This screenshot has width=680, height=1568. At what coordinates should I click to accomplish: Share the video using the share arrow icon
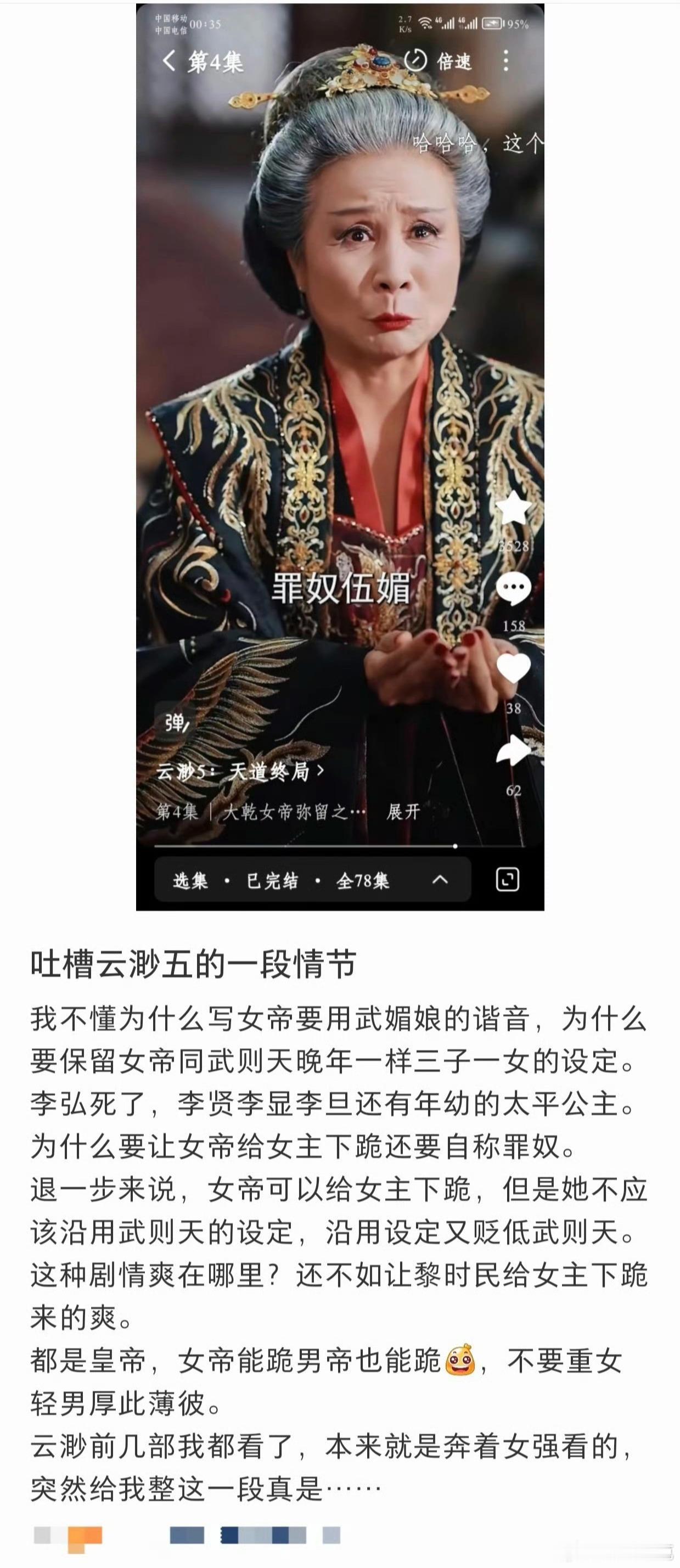click(x=513, y=751)
